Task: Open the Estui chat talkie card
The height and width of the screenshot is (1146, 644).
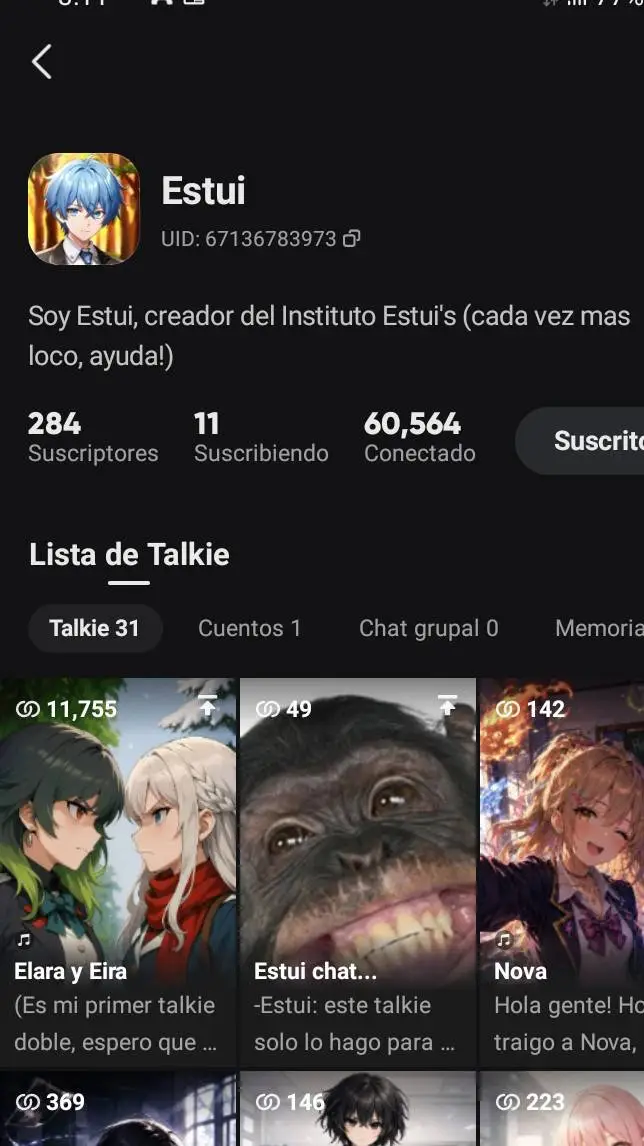Action: [x=358, y=872]
